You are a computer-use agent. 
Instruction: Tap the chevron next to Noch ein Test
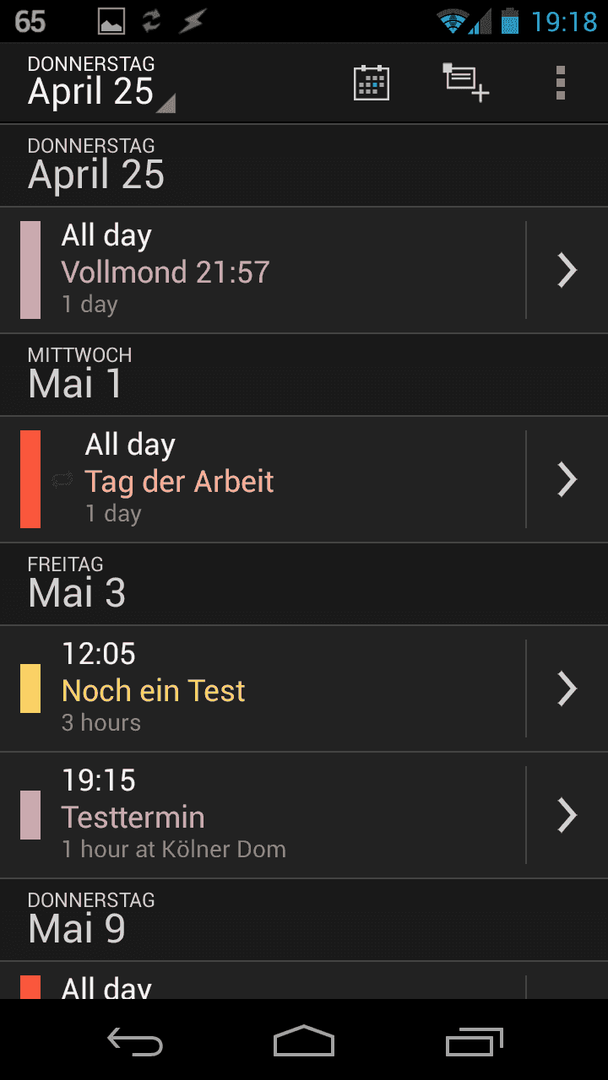[x=567, y=689]
